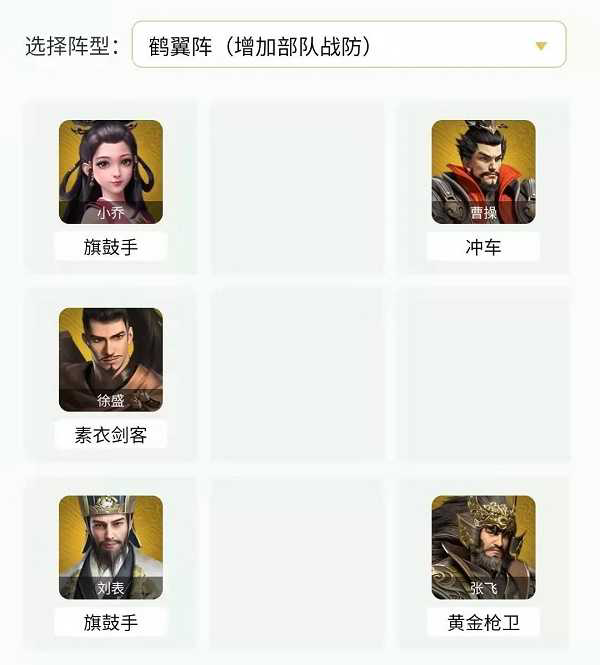Select the 小乔 general slot

pyautogui.click(x=111, y=172)
